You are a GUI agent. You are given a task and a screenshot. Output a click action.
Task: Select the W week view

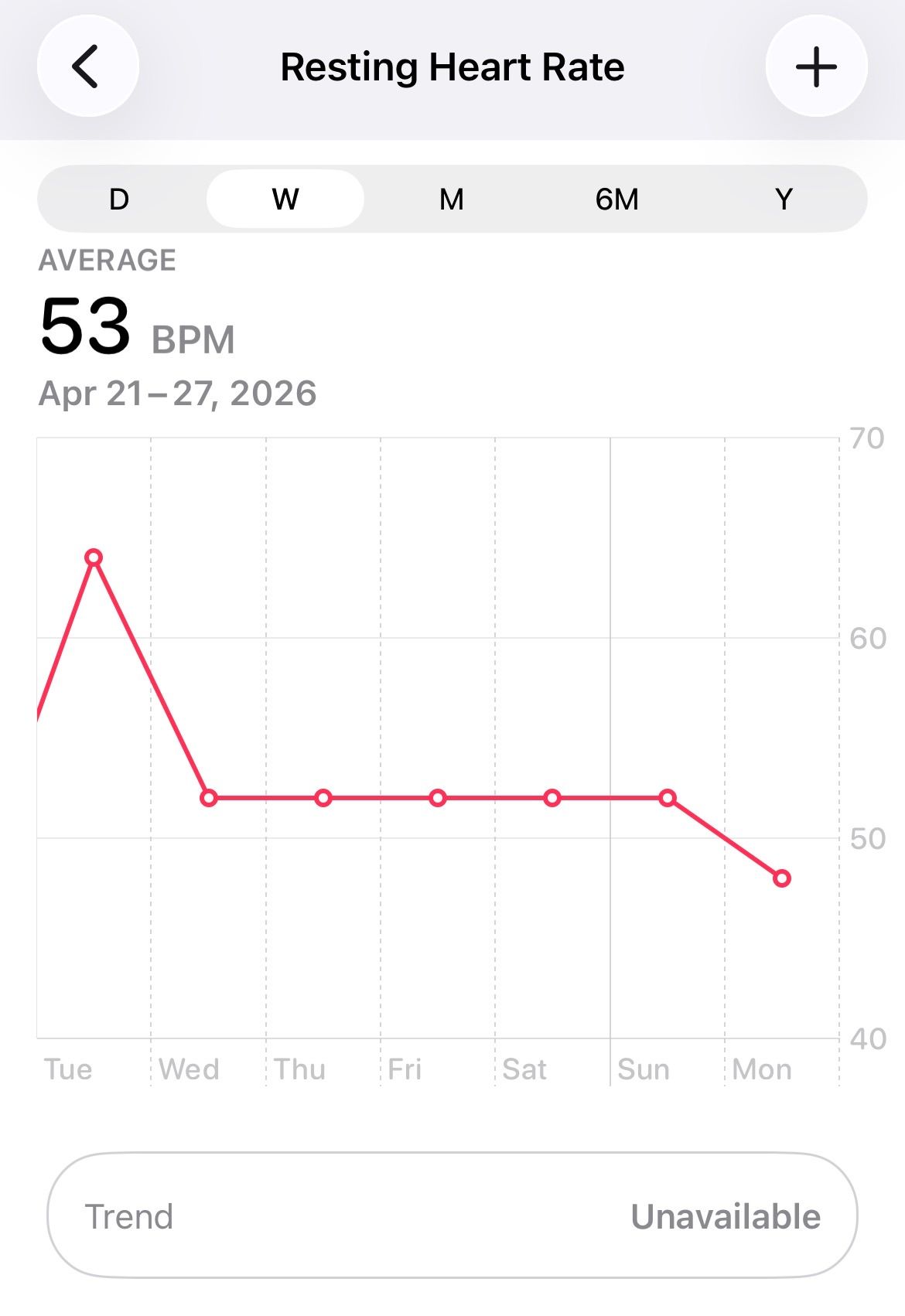(x=285, y=199)
